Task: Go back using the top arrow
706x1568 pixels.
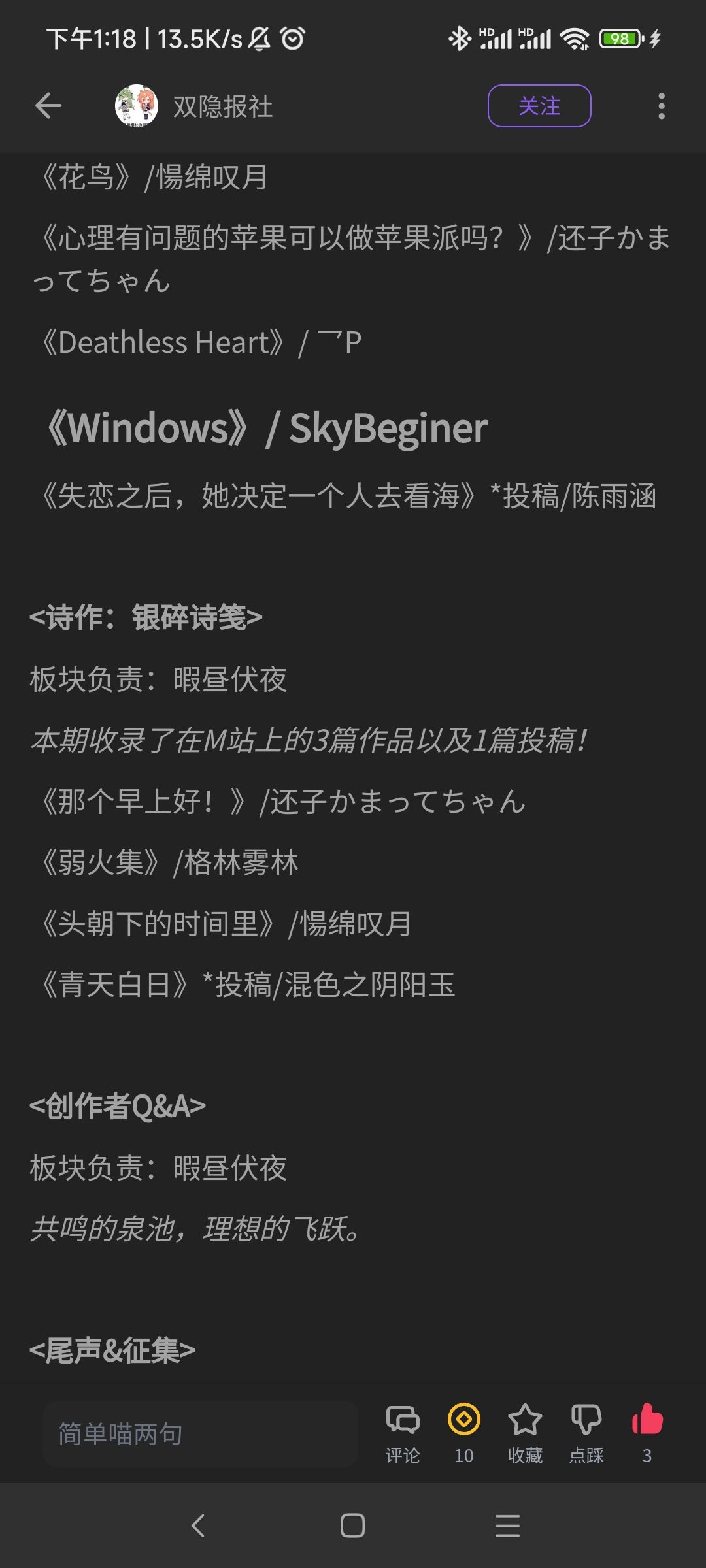Action: tap(48, 106)
